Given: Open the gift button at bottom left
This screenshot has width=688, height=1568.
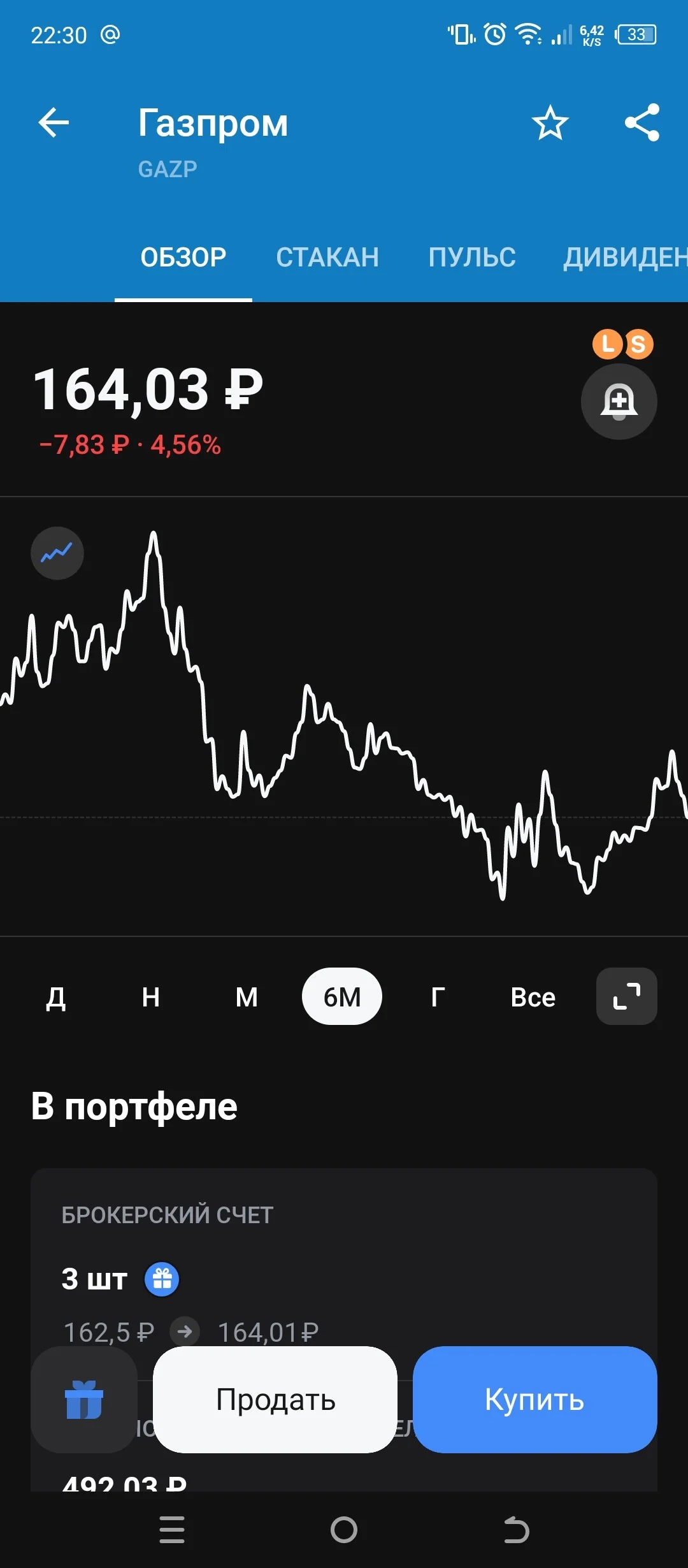Looking at the screenshot, I should point(84,1400).
